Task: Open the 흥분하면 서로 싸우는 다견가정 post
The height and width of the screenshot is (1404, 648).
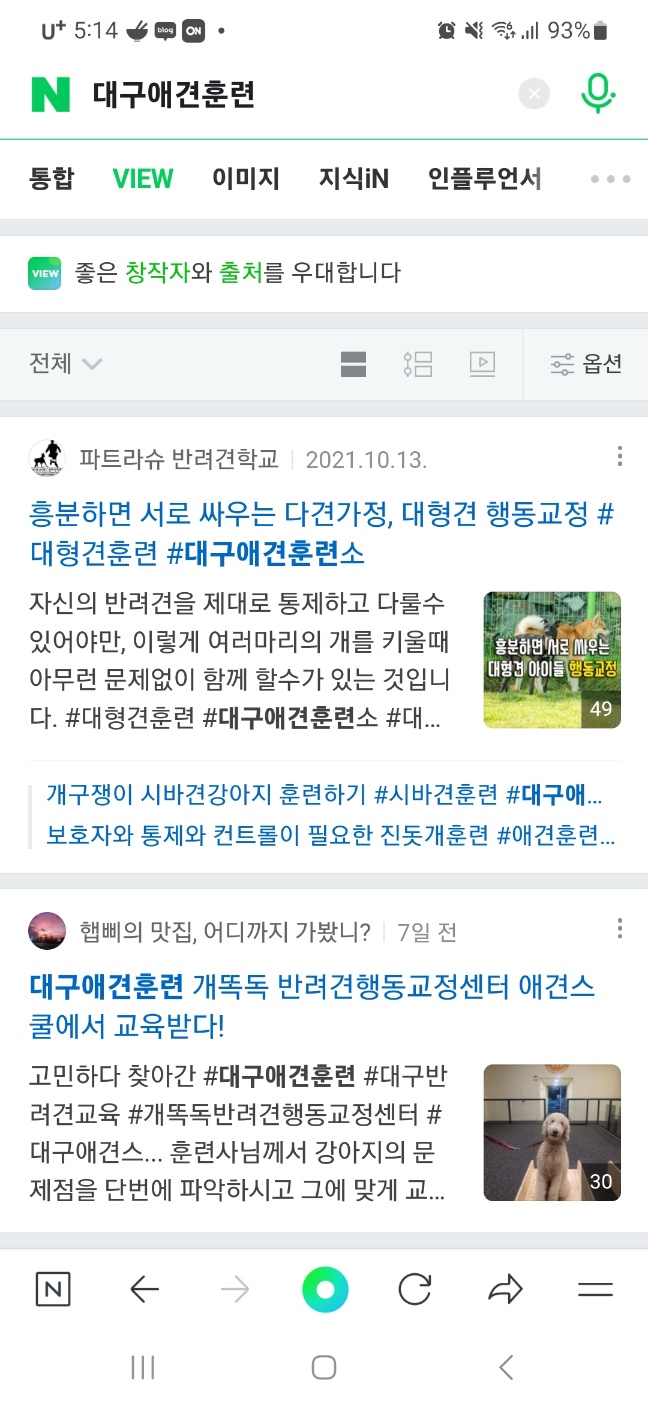Action: 320,533
